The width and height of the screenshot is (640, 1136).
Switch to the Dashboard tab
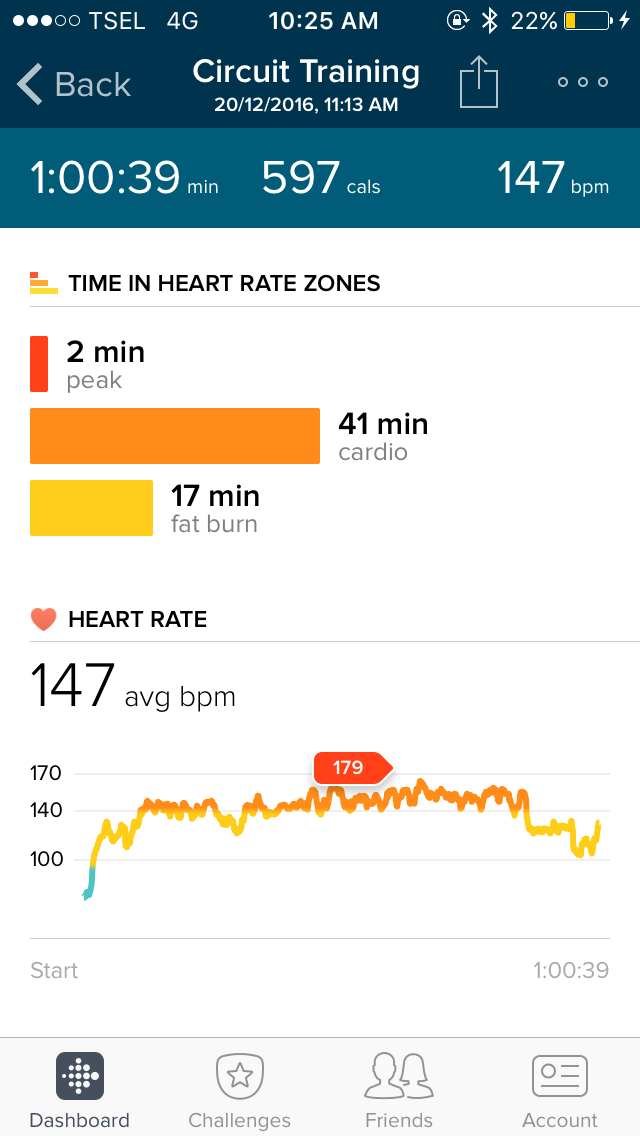79,1088
